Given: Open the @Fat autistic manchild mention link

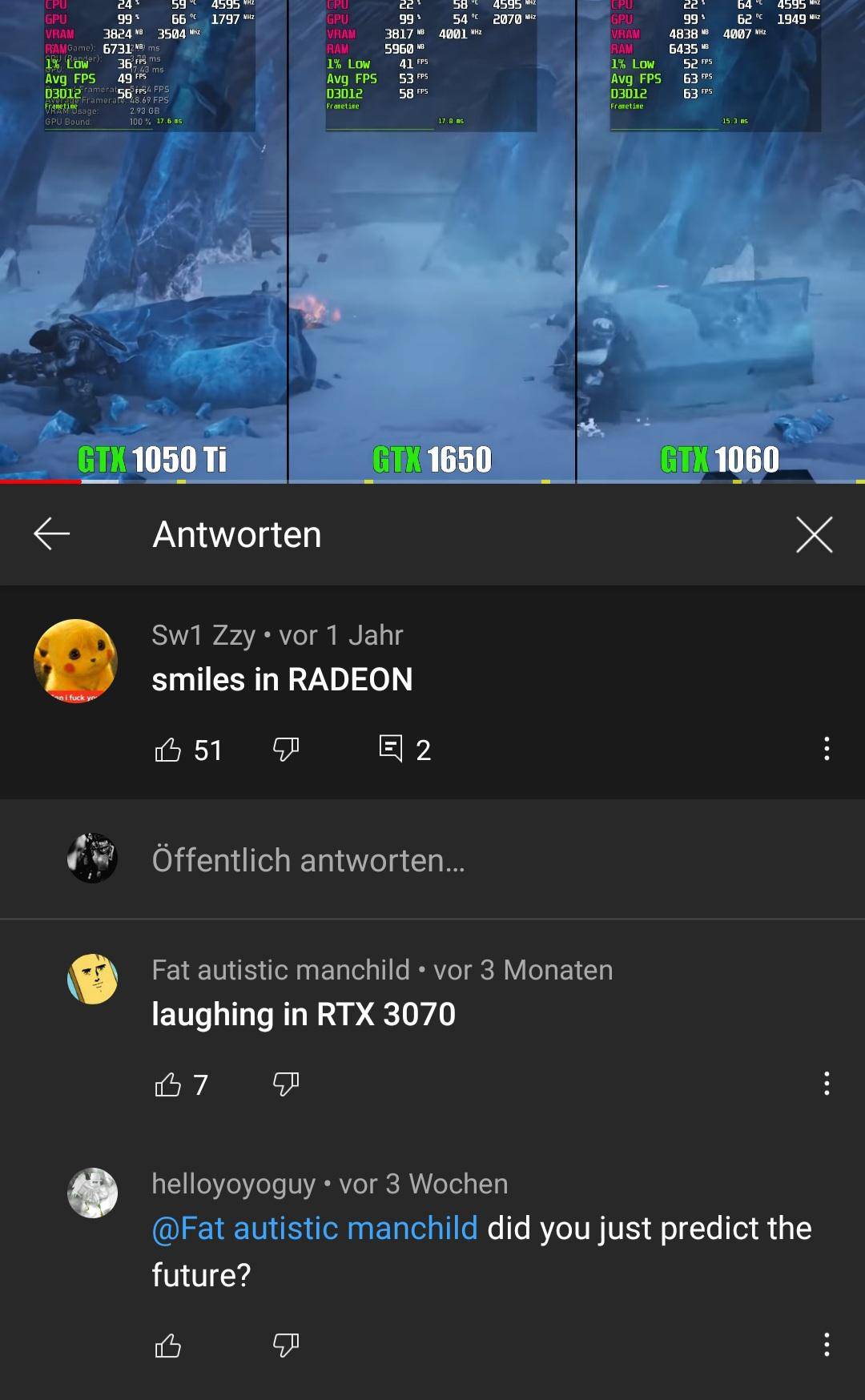Looking at the screenshot, I should click(x=315, y=1228).
